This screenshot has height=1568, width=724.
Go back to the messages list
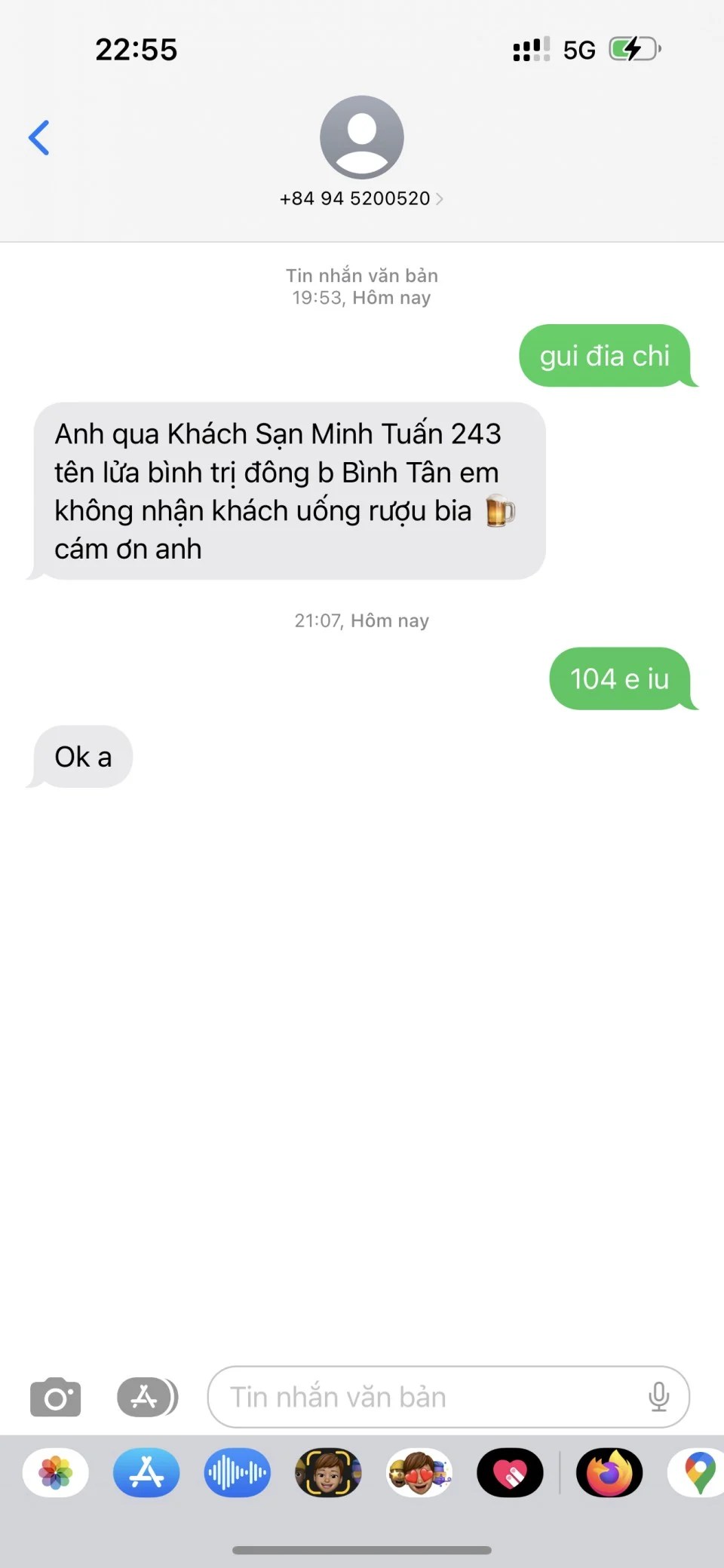pyautogui.click(x=39, y=138)
